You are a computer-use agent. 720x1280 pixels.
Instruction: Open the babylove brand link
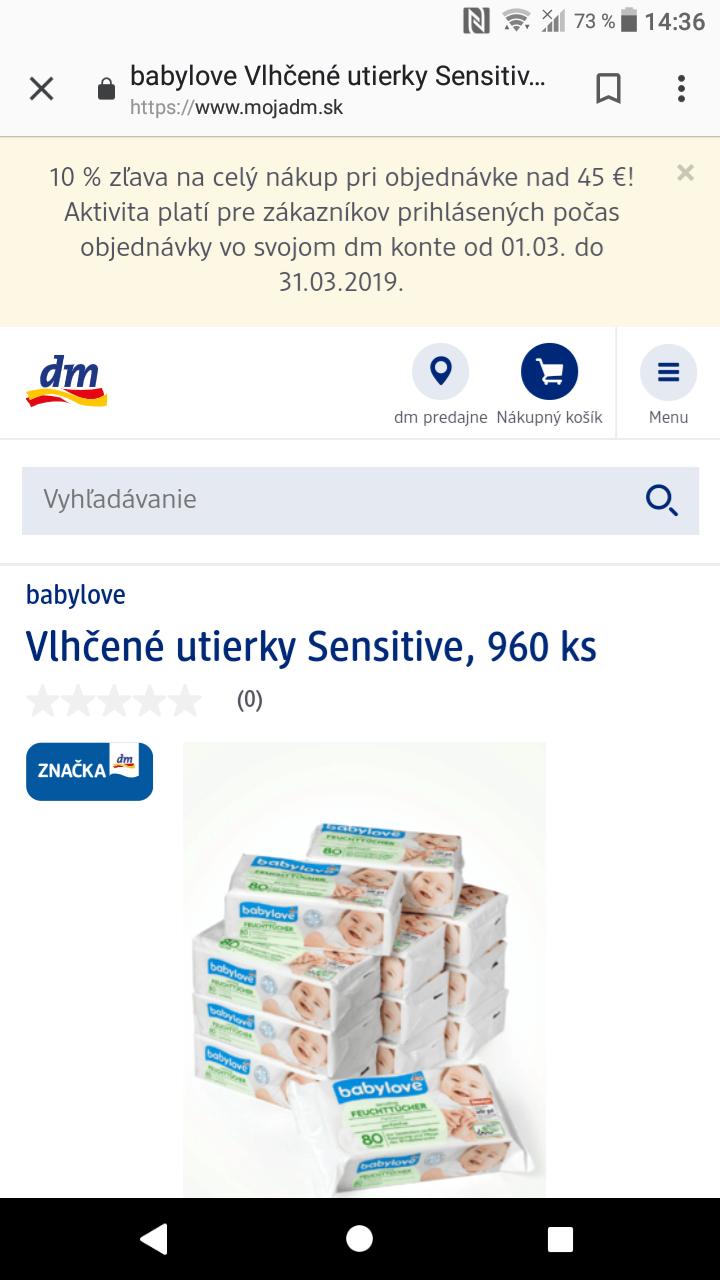76,595
